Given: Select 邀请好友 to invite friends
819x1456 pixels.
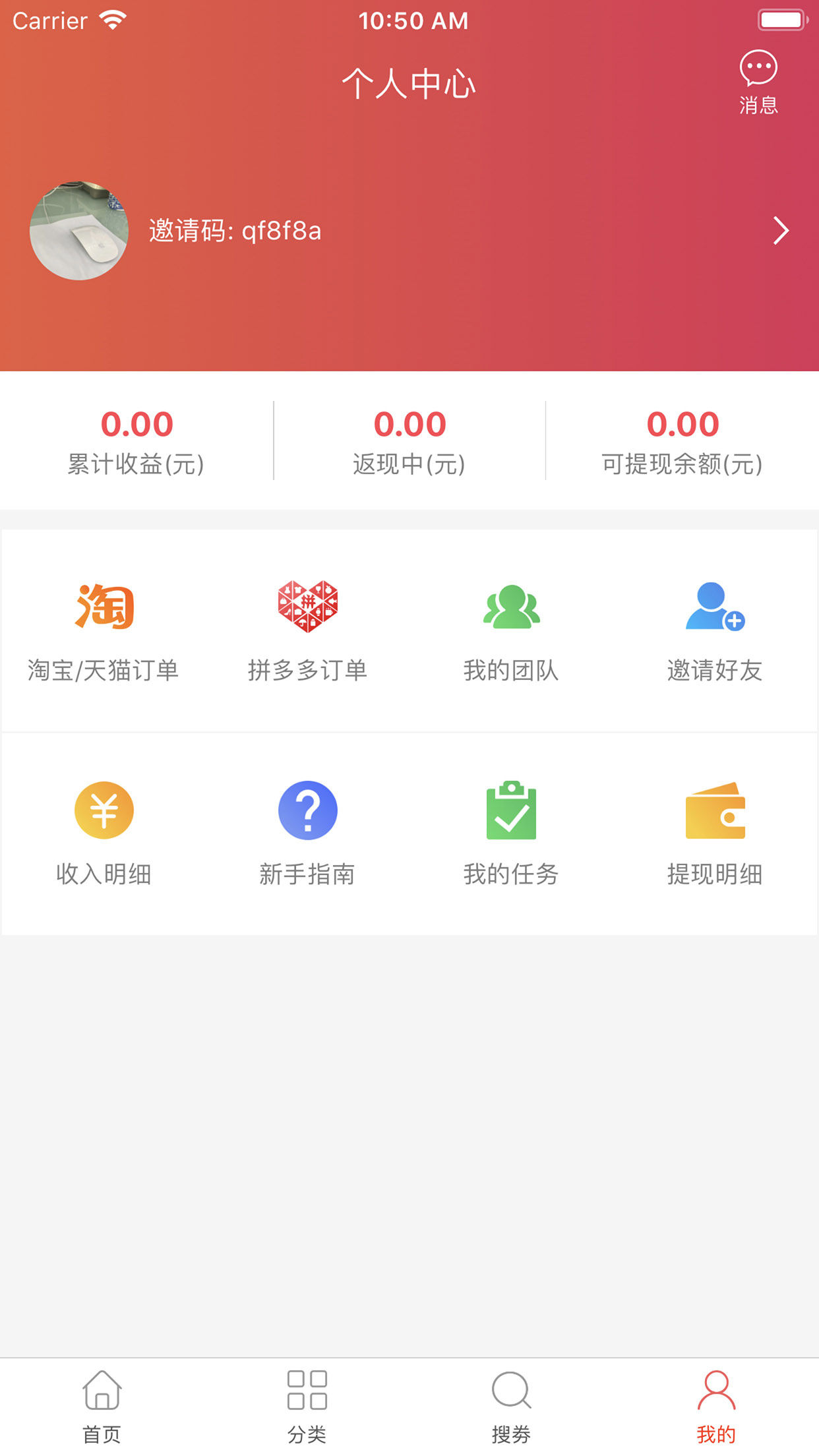Looking at the screenshot, I should coord(715,631).
